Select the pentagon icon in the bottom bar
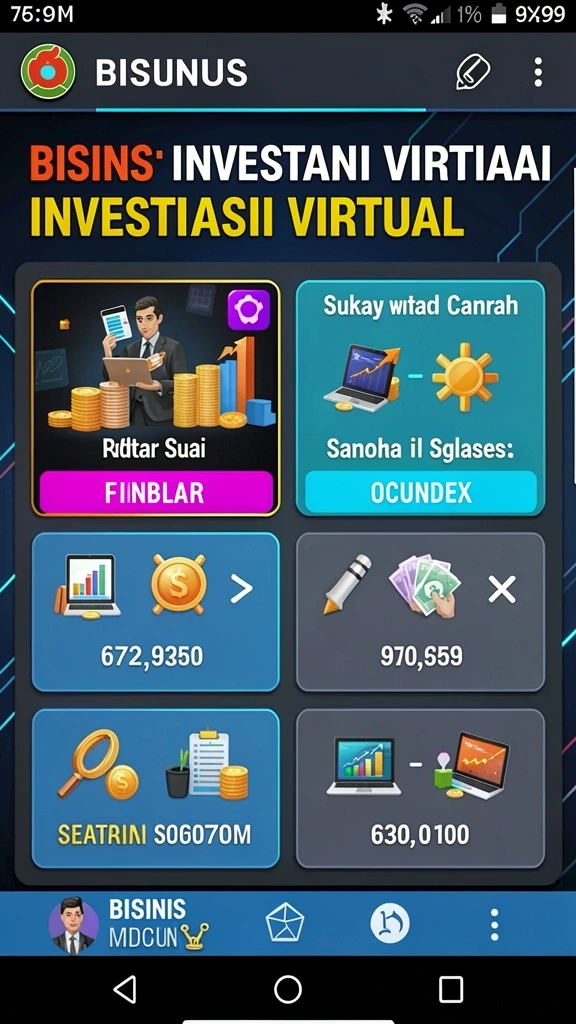The height and width of the screenshot is (1024, 576). tap(285, 924)
